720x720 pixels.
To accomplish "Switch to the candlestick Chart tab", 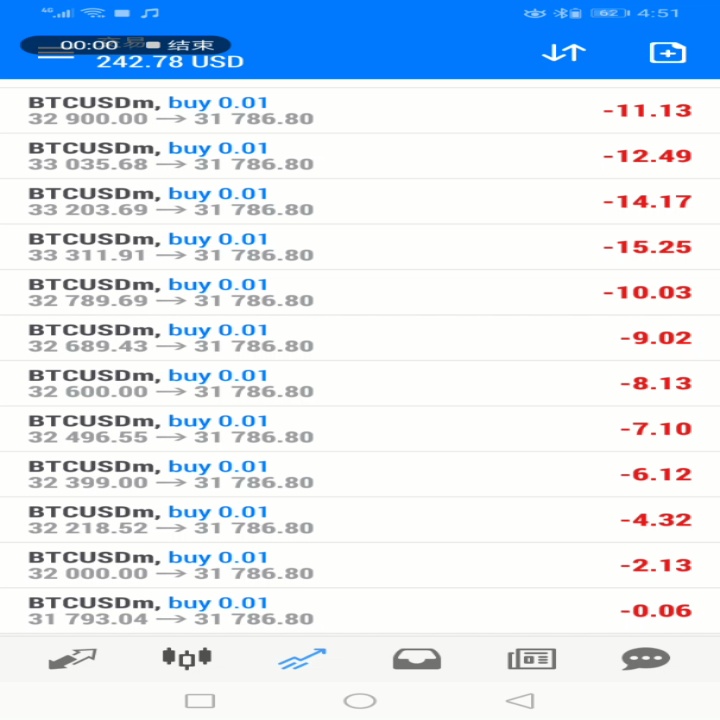I will [x=187, y=658].
